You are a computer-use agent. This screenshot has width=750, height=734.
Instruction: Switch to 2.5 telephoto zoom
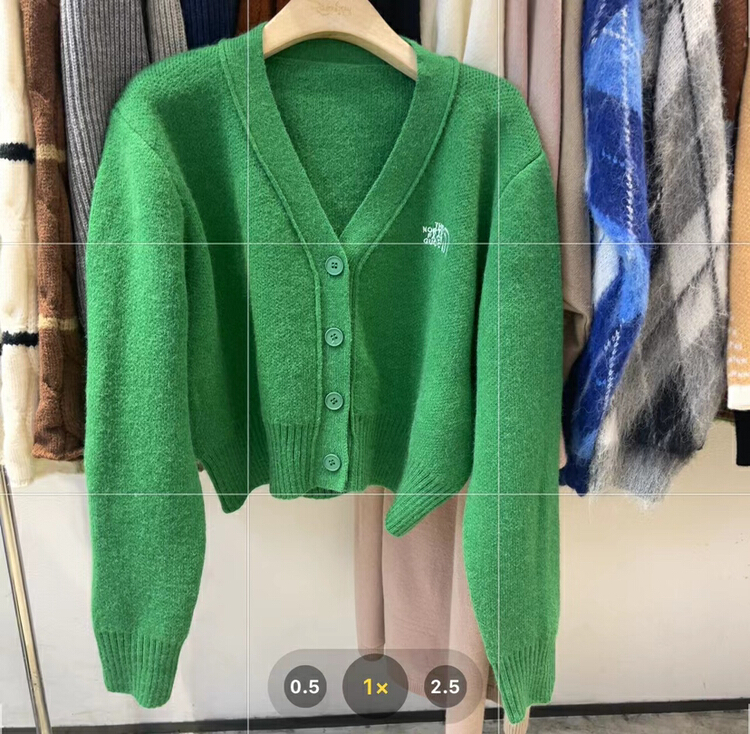[445, 687]
